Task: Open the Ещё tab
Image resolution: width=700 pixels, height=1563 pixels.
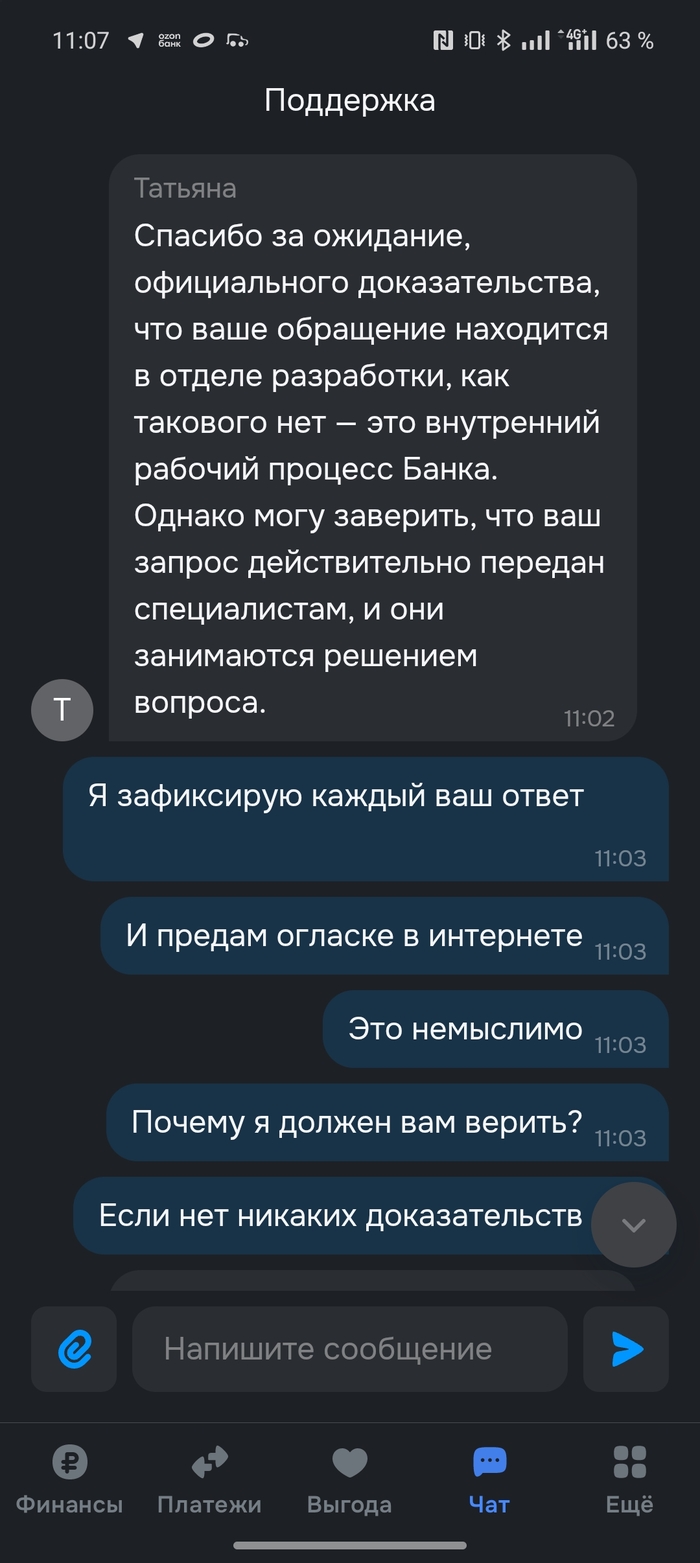Action: click(x=630, y=1479)
